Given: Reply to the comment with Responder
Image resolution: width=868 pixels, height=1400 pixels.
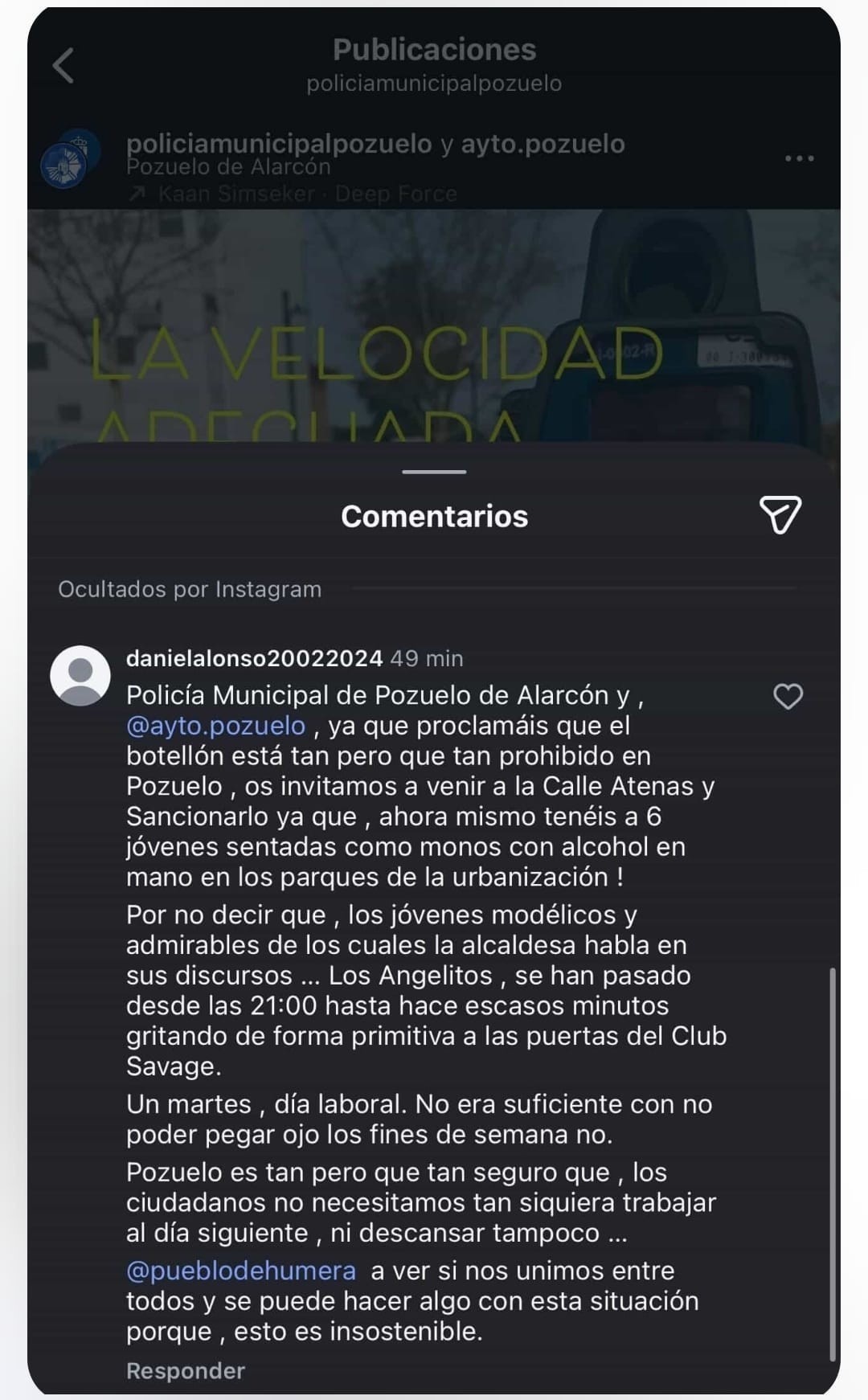Looking at the screenshot, I should (x=185, y=1370).
